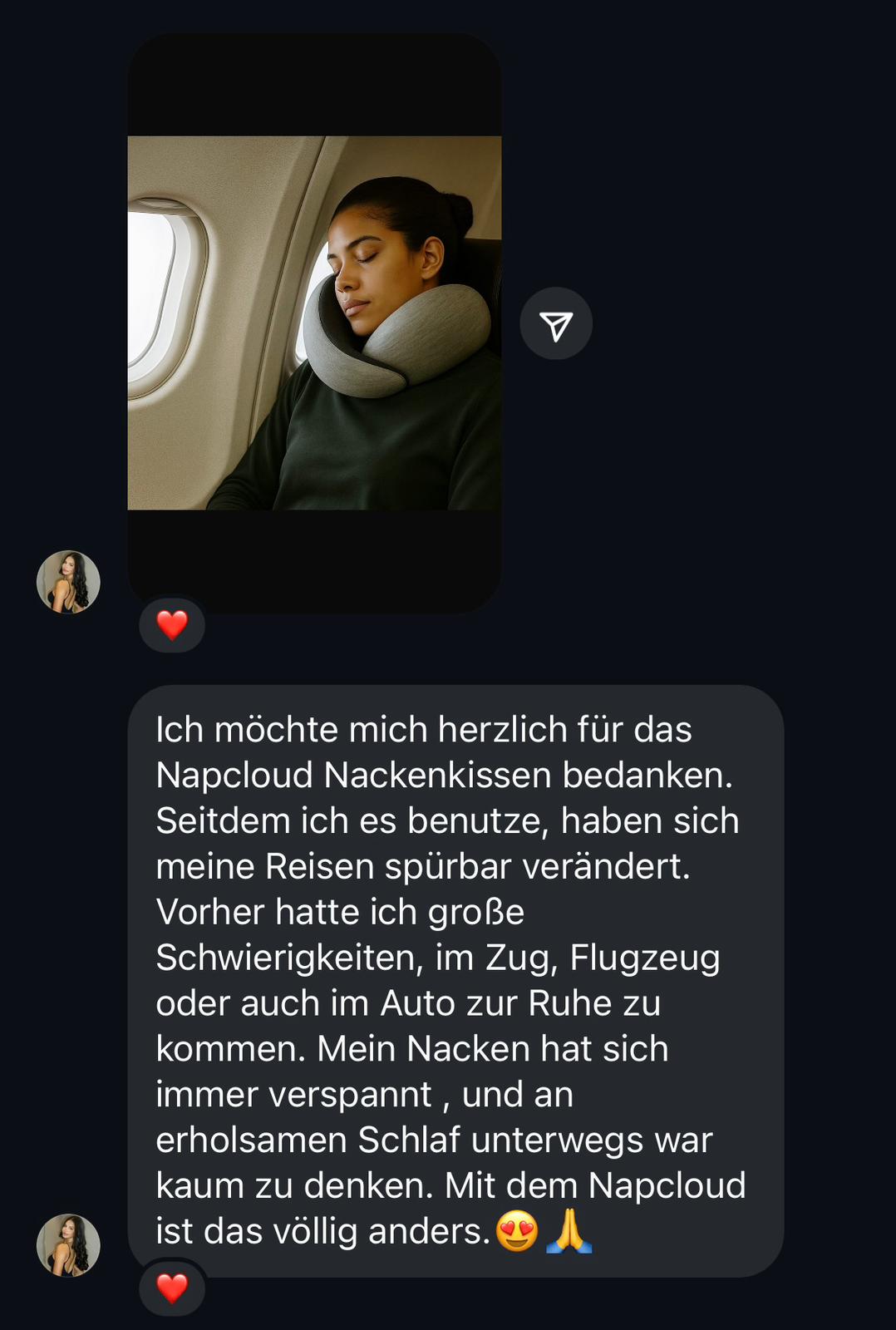Open the shared airplane neck pillow photo
Viewport: 896px width, 1330px height.
314,323
